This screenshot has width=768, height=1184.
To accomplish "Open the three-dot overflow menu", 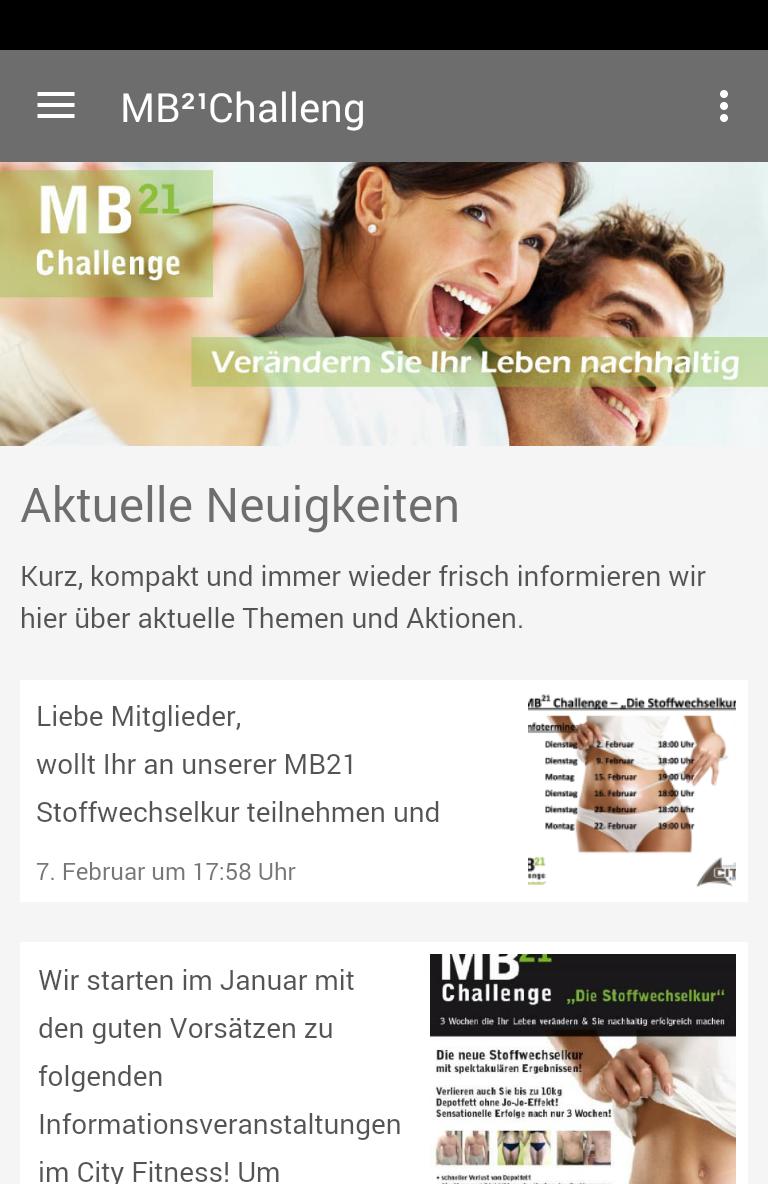I will pyautogui.click(x=723, y=106).
